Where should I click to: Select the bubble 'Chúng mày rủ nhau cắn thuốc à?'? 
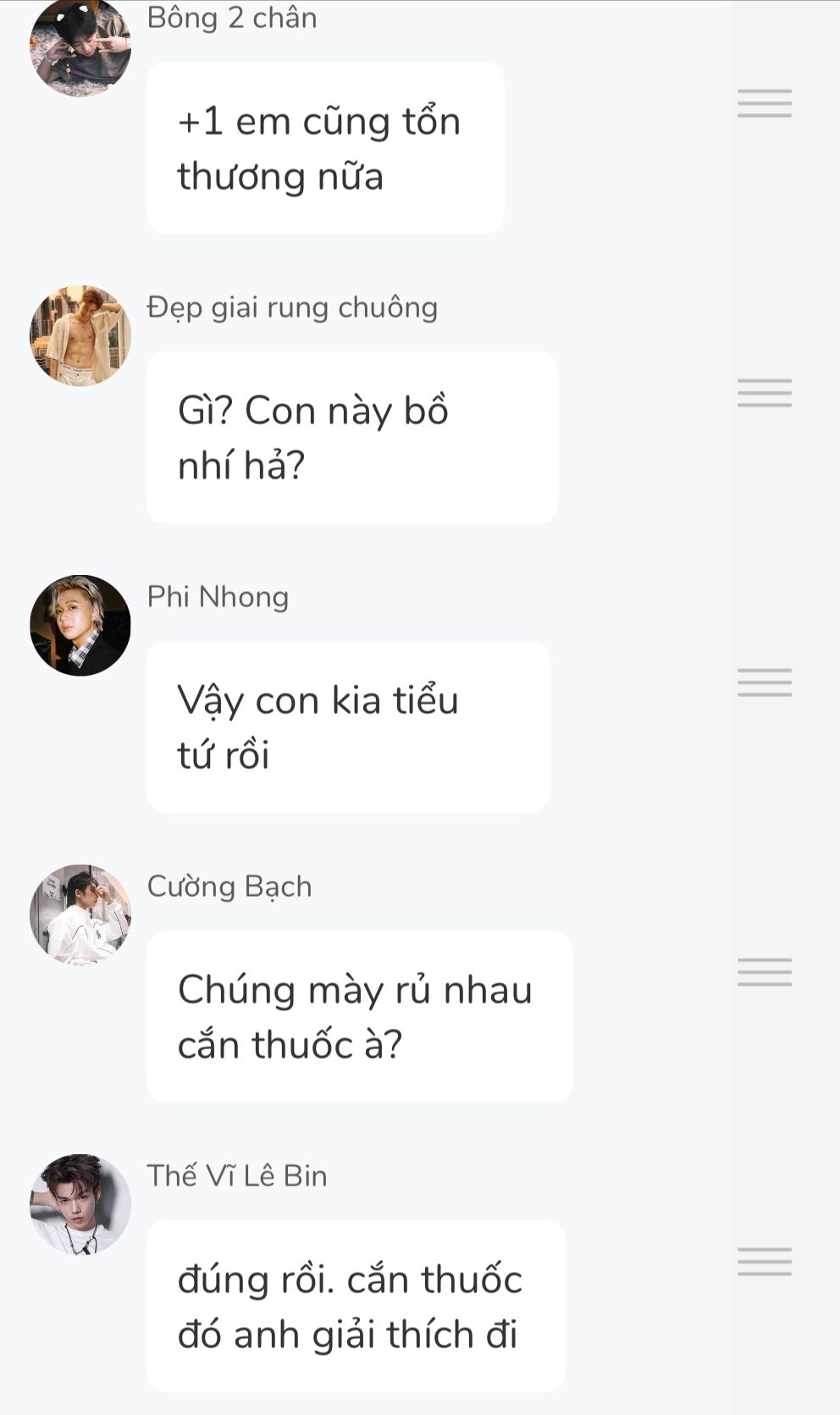(359, 1017)
